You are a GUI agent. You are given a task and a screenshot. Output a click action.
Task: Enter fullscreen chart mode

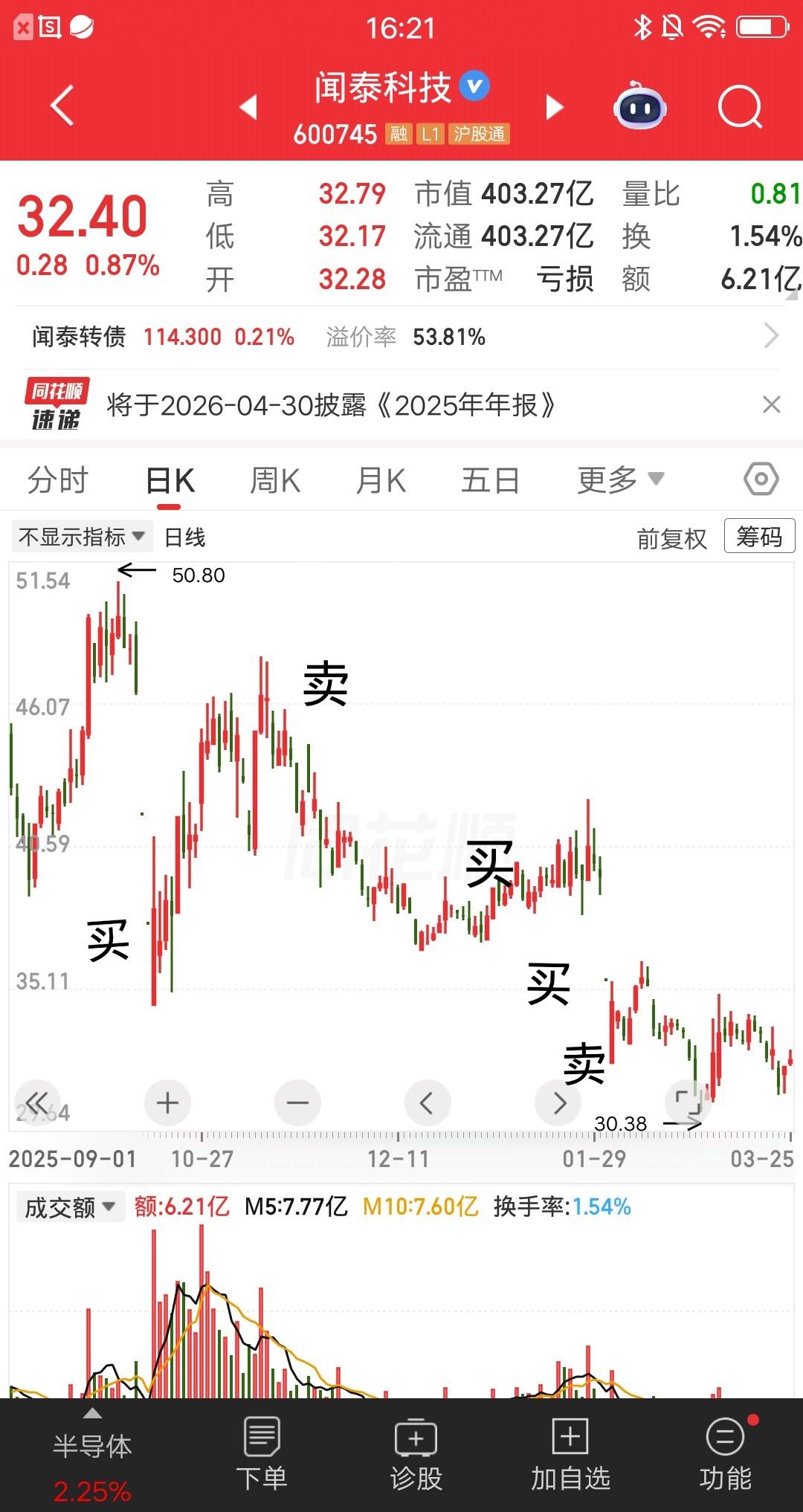688,1103
